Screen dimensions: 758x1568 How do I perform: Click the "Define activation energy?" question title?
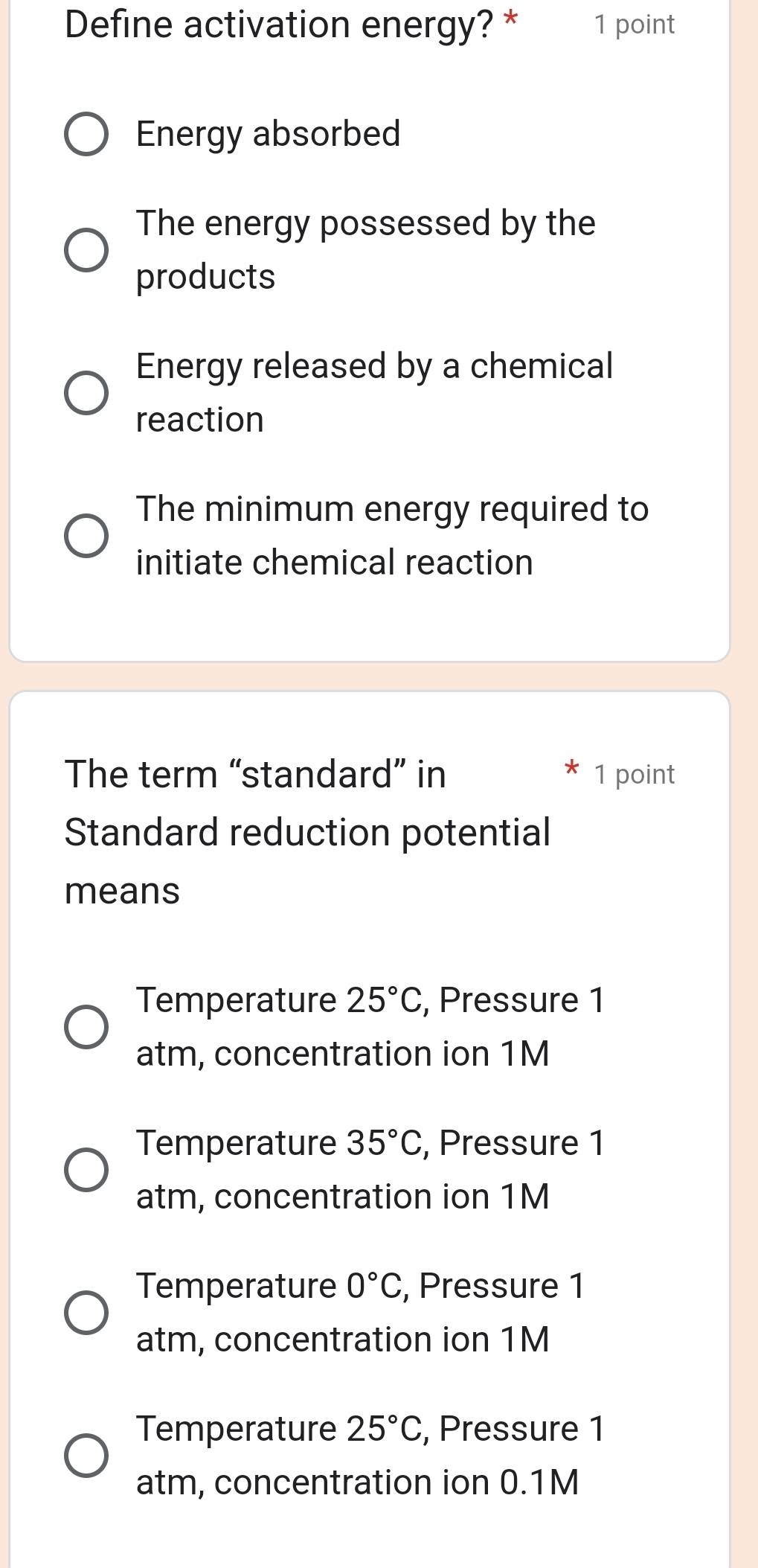tap(280, 24)
